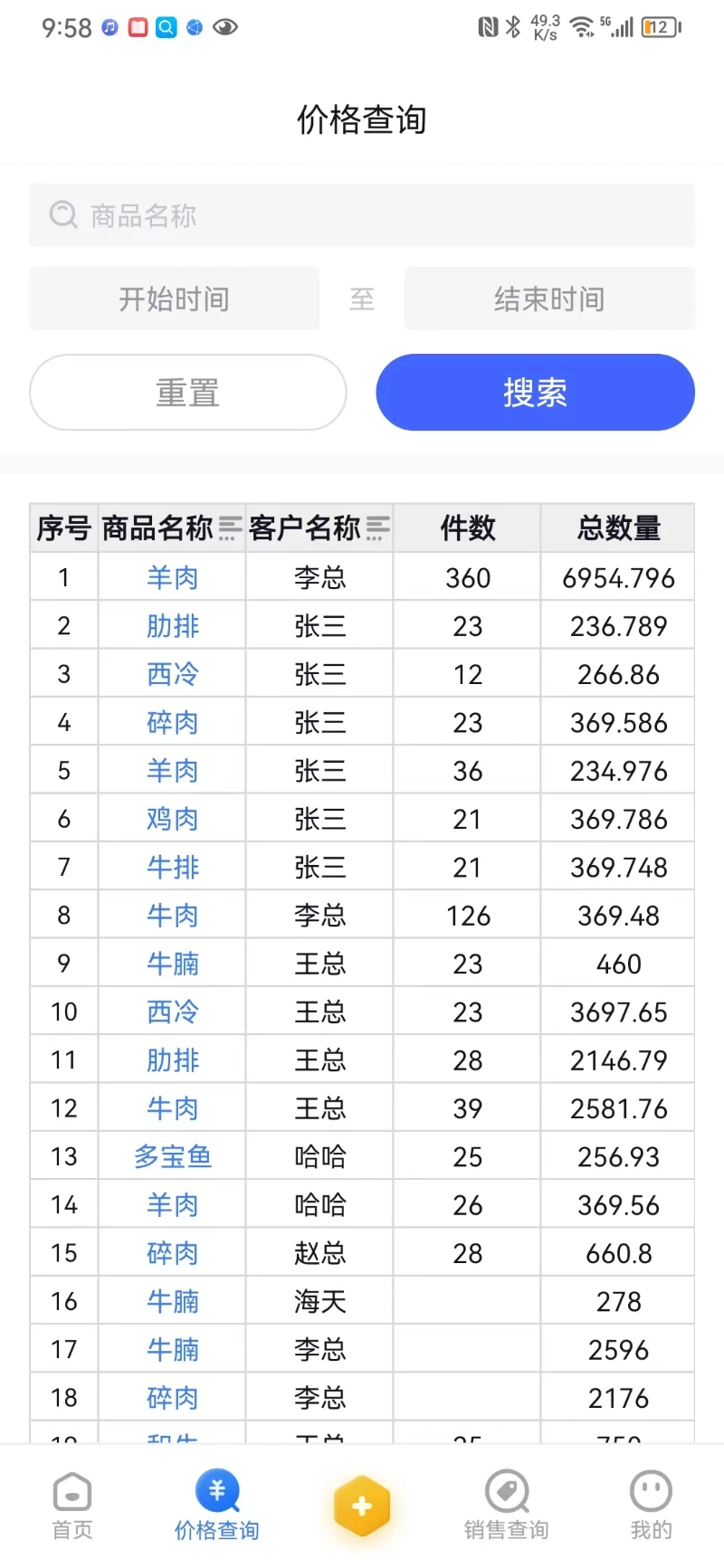Open the 鸡肉 link in row 6

[x=172, y=819]
